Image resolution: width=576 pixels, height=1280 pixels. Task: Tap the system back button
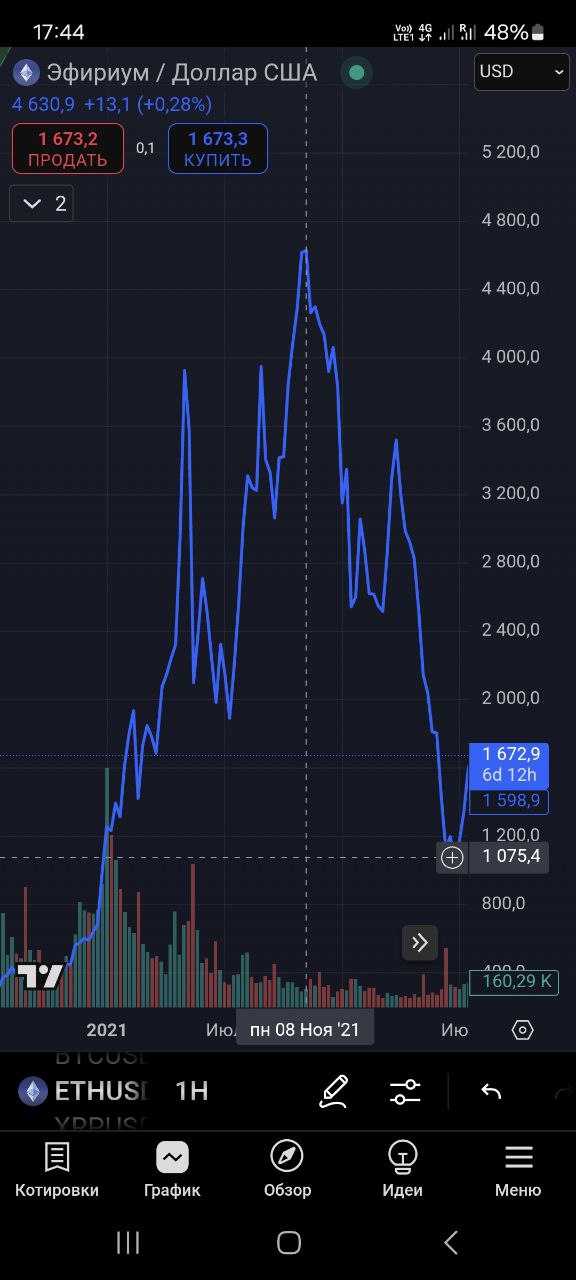[450, 1243]
